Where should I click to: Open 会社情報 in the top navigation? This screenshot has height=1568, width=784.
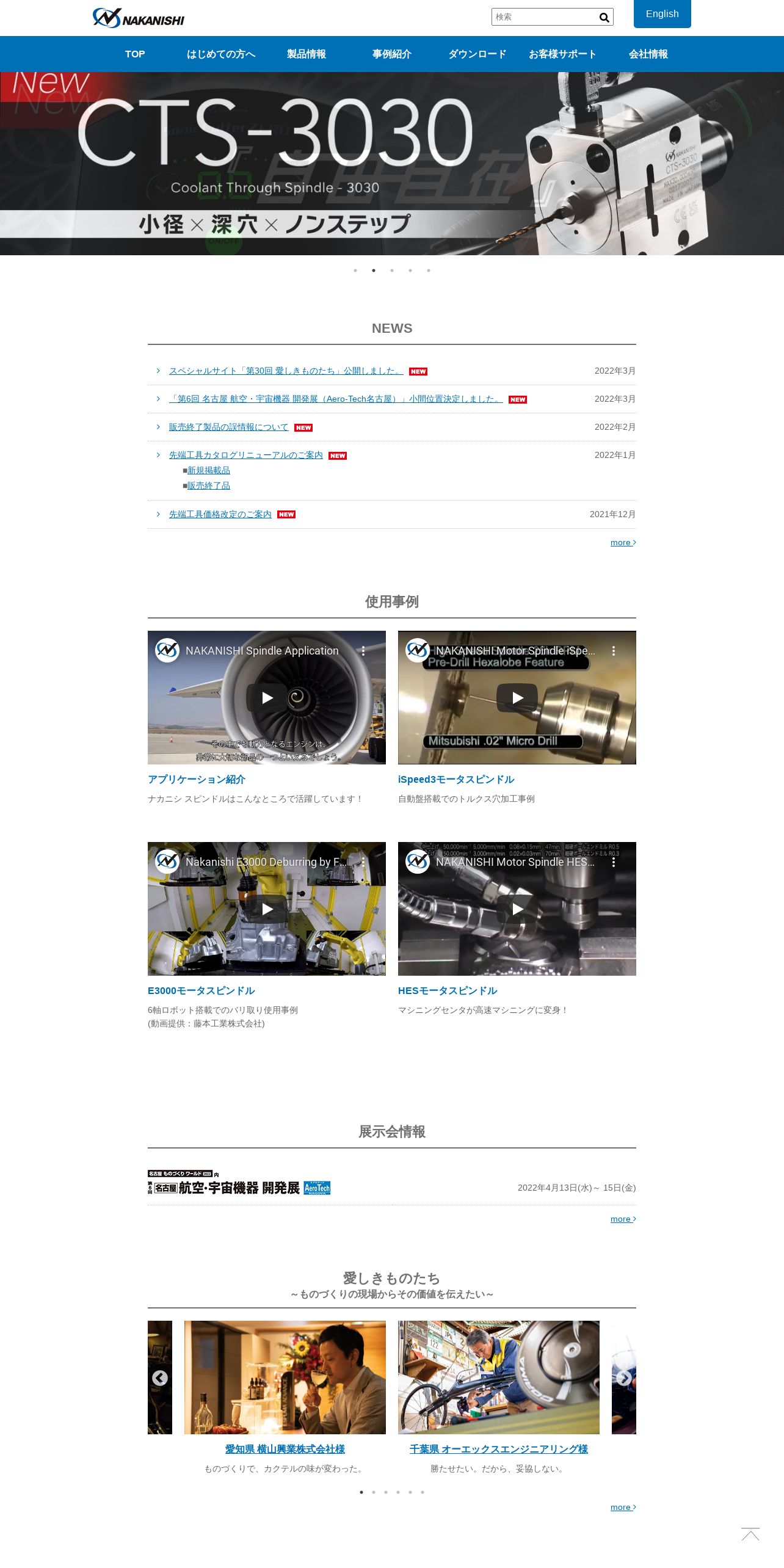tap(648, 54)
